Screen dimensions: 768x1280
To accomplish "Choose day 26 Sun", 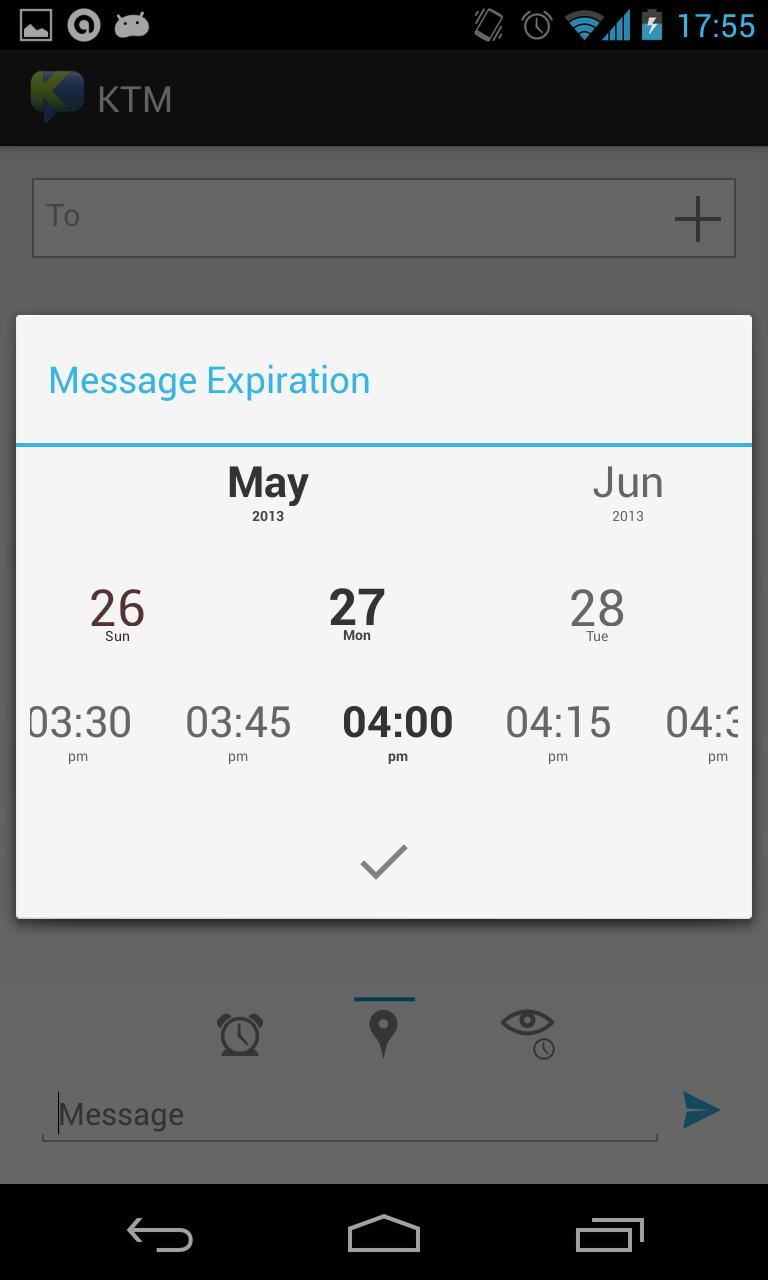I will pos(117,614).
